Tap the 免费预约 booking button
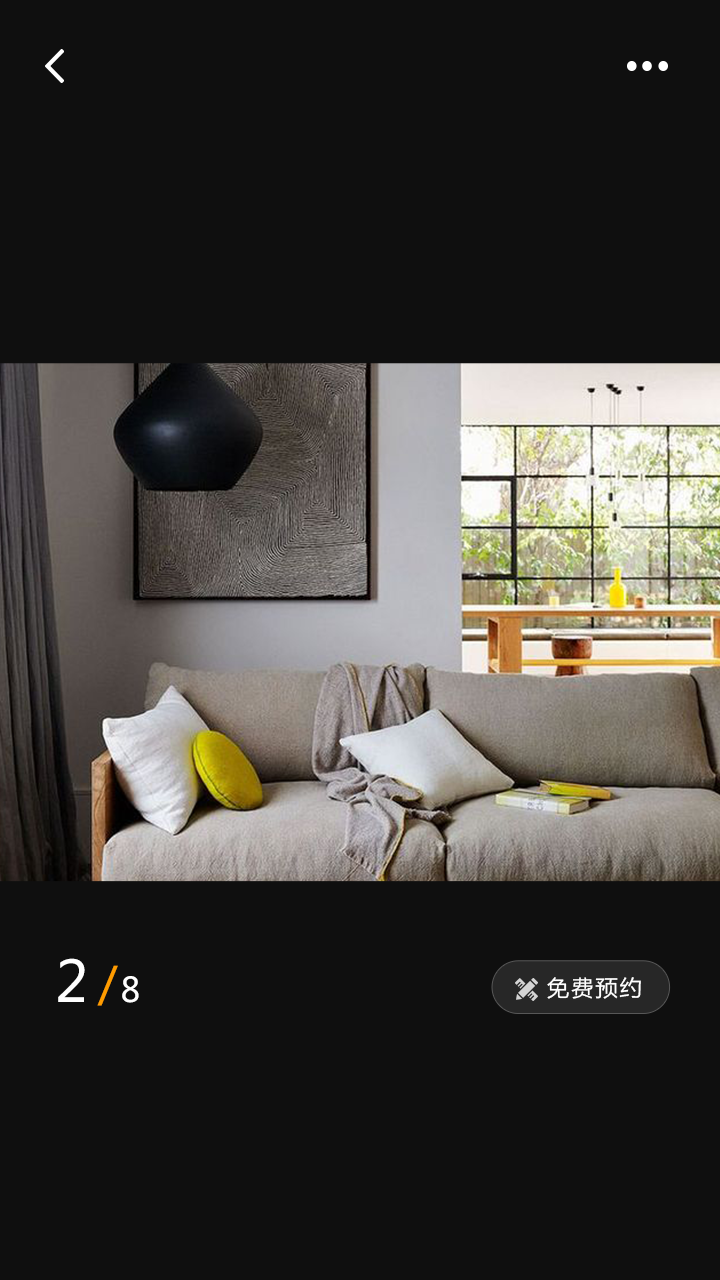 (580, 988)
